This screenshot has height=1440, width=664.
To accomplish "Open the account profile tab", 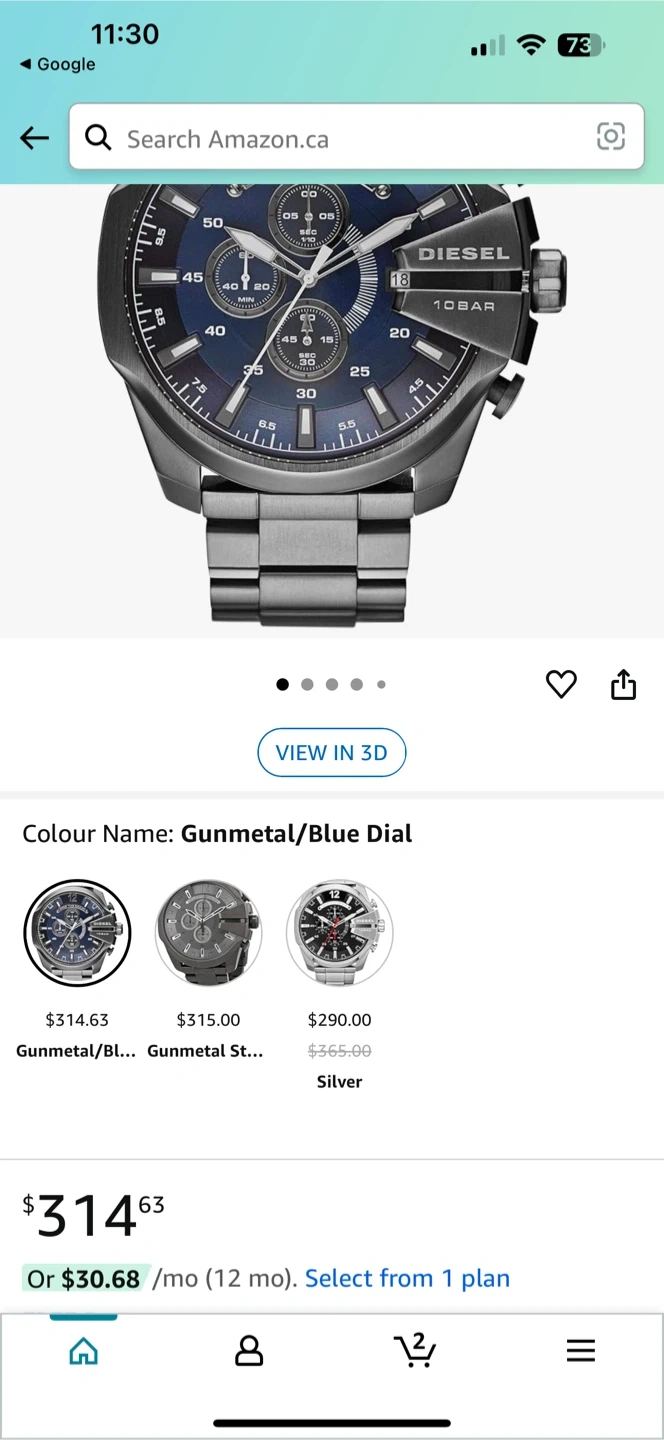I will click(x=249, y=1351).
